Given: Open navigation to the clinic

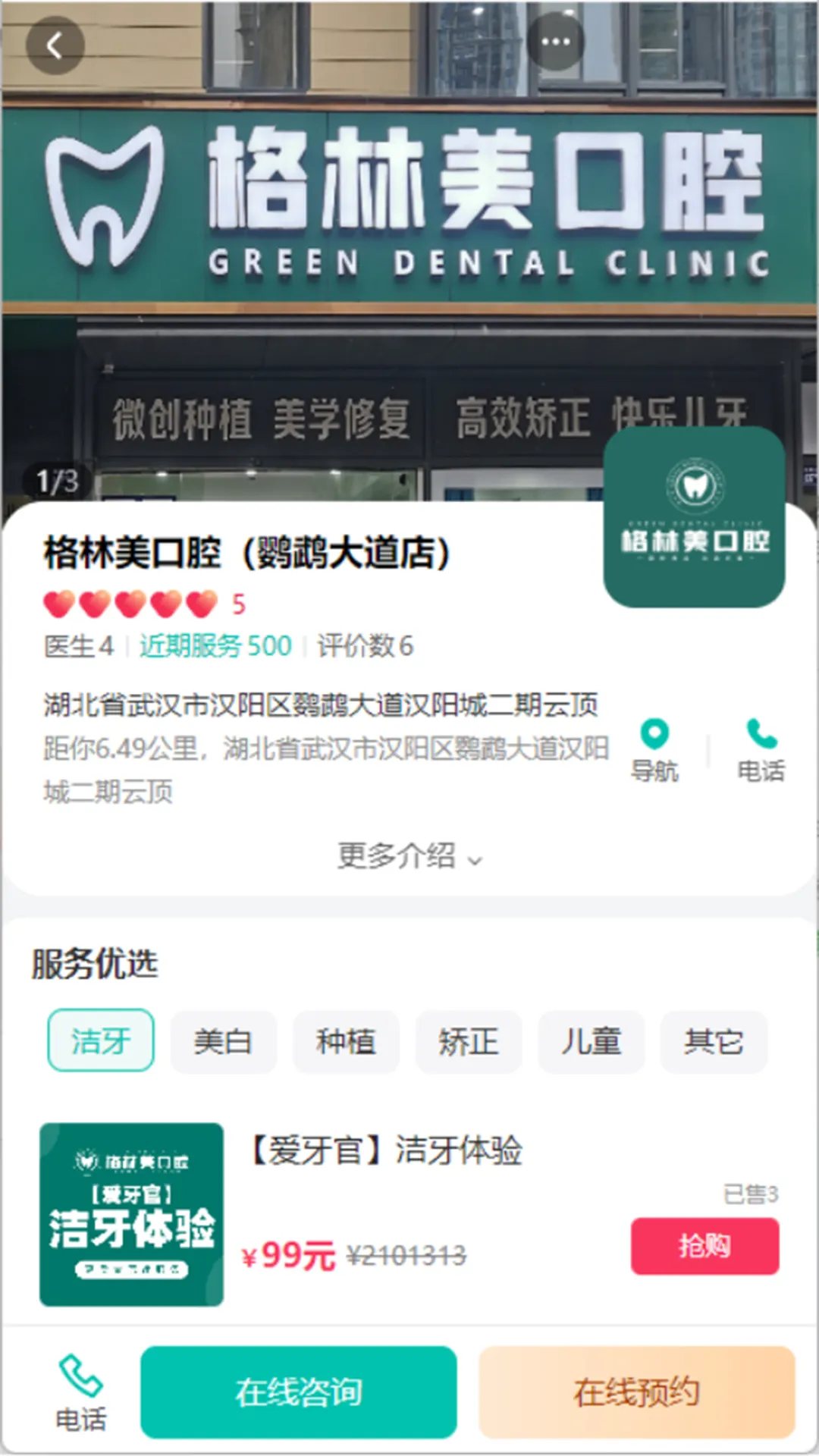Looking at the screenshot, I should click(x=654, y=750).
